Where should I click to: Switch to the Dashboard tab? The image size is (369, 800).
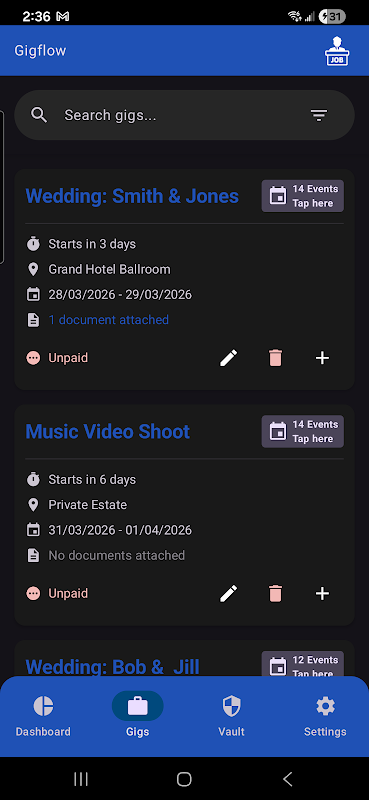(43, 716)
